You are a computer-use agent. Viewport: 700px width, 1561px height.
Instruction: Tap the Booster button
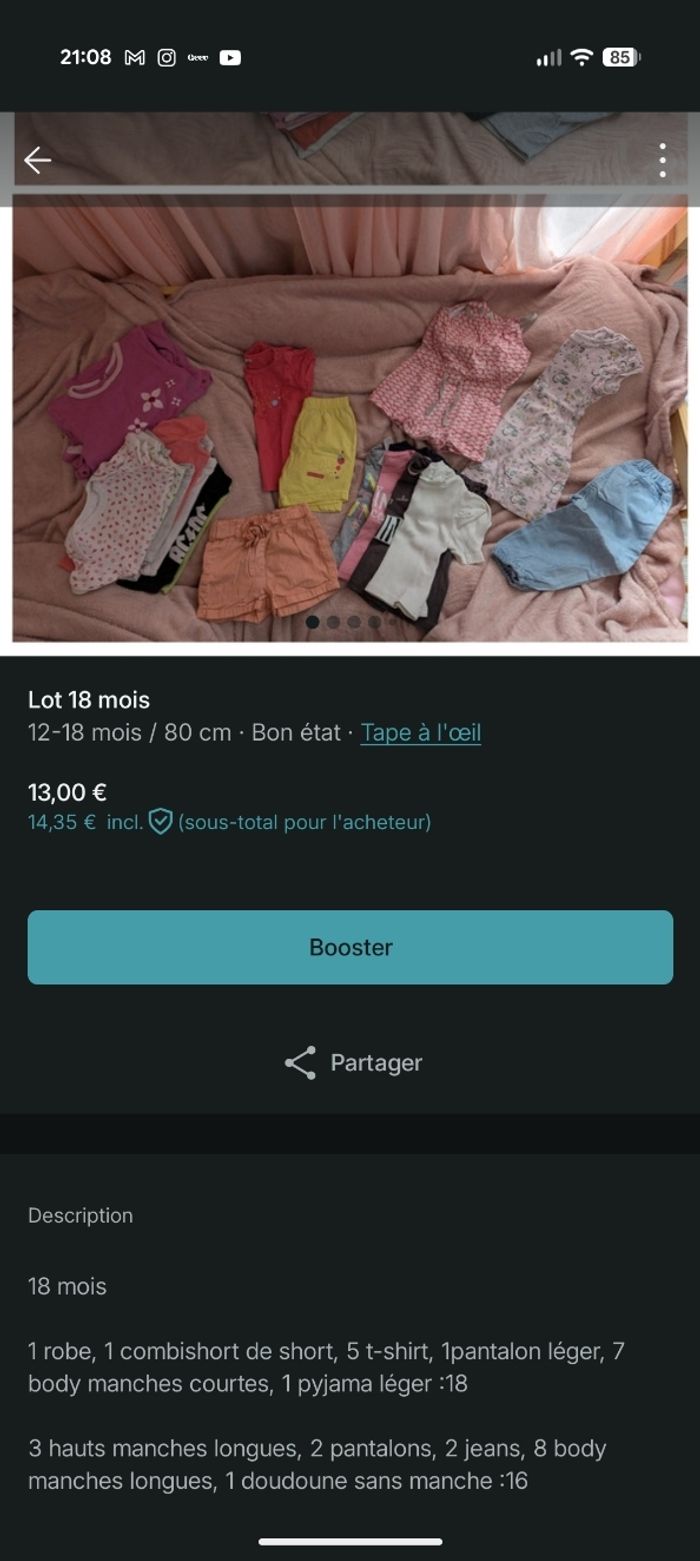click(x=350, y=947)
